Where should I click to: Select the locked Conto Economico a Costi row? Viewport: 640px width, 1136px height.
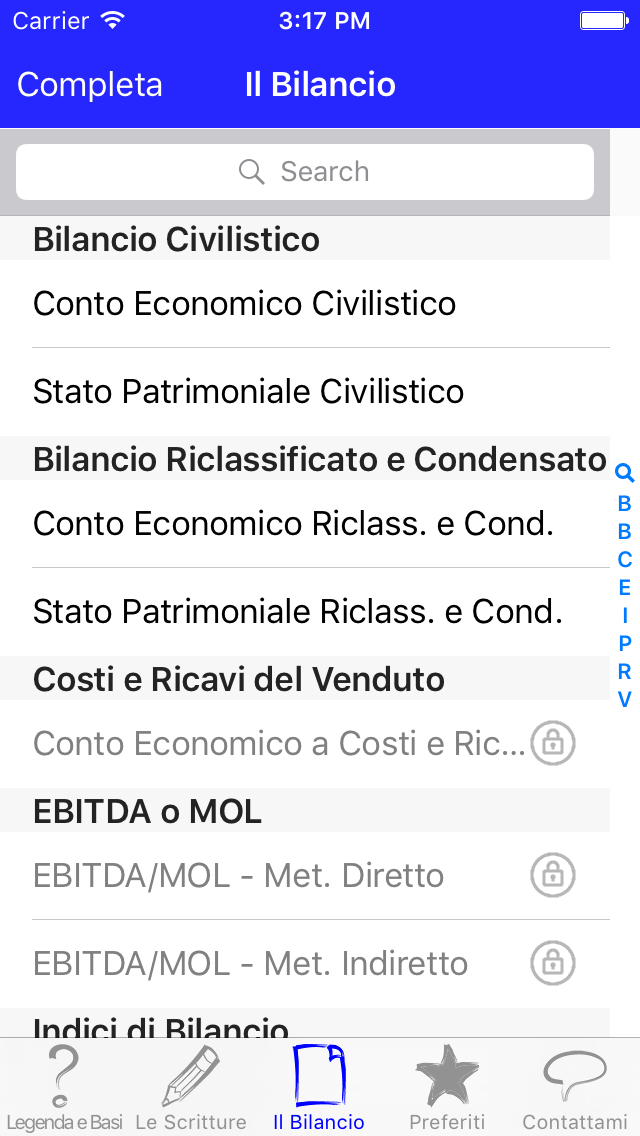pos(305,744)
